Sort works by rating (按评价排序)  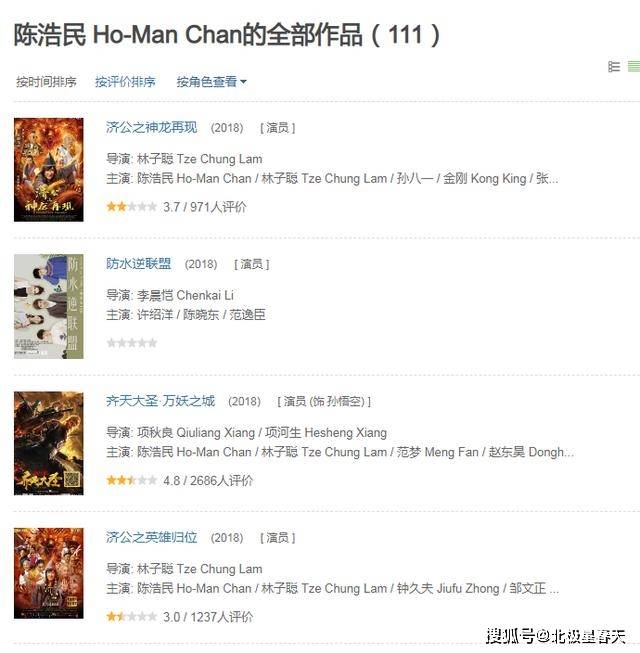(125, 82)
